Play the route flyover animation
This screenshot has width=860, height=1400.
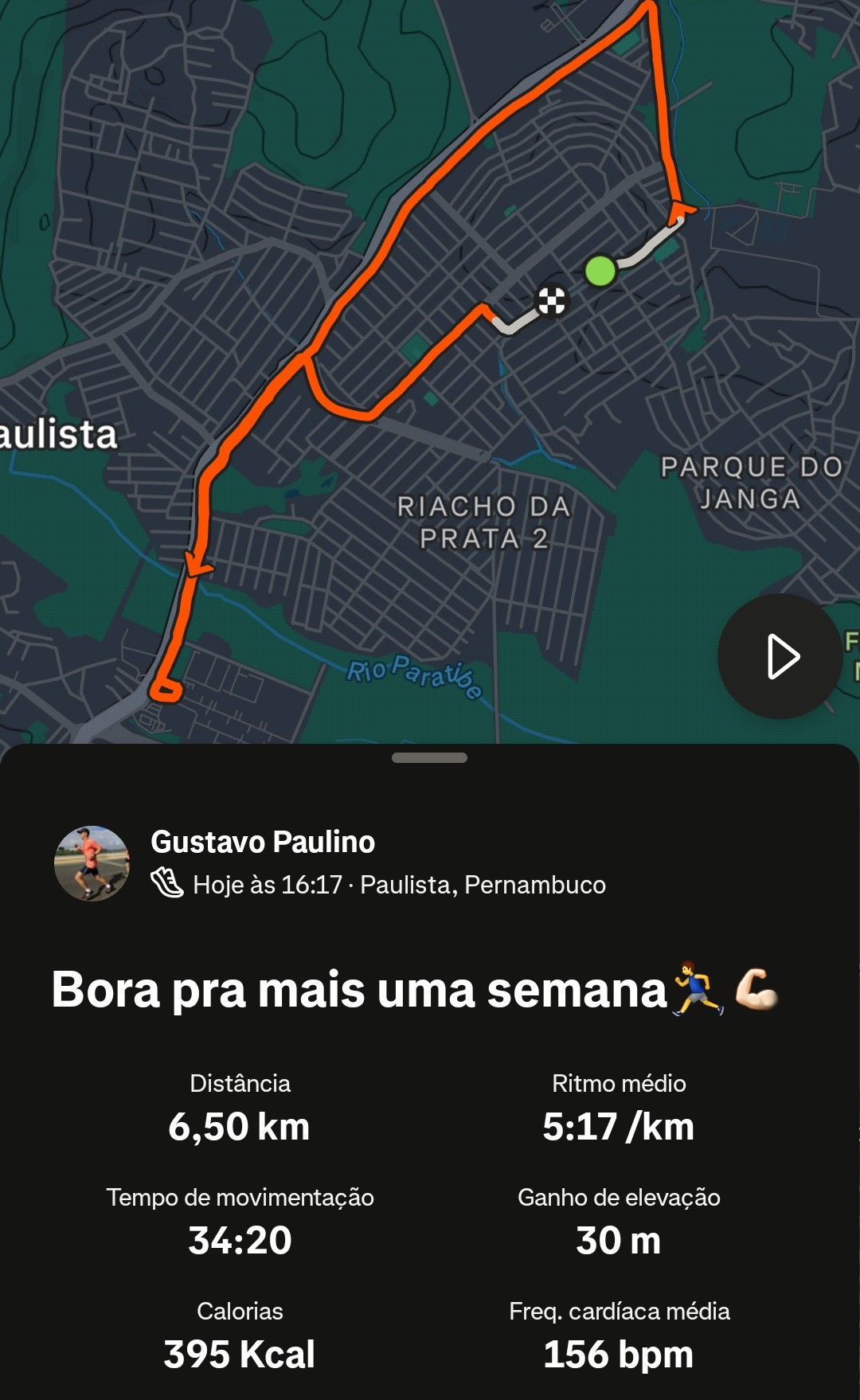(780, 656)
